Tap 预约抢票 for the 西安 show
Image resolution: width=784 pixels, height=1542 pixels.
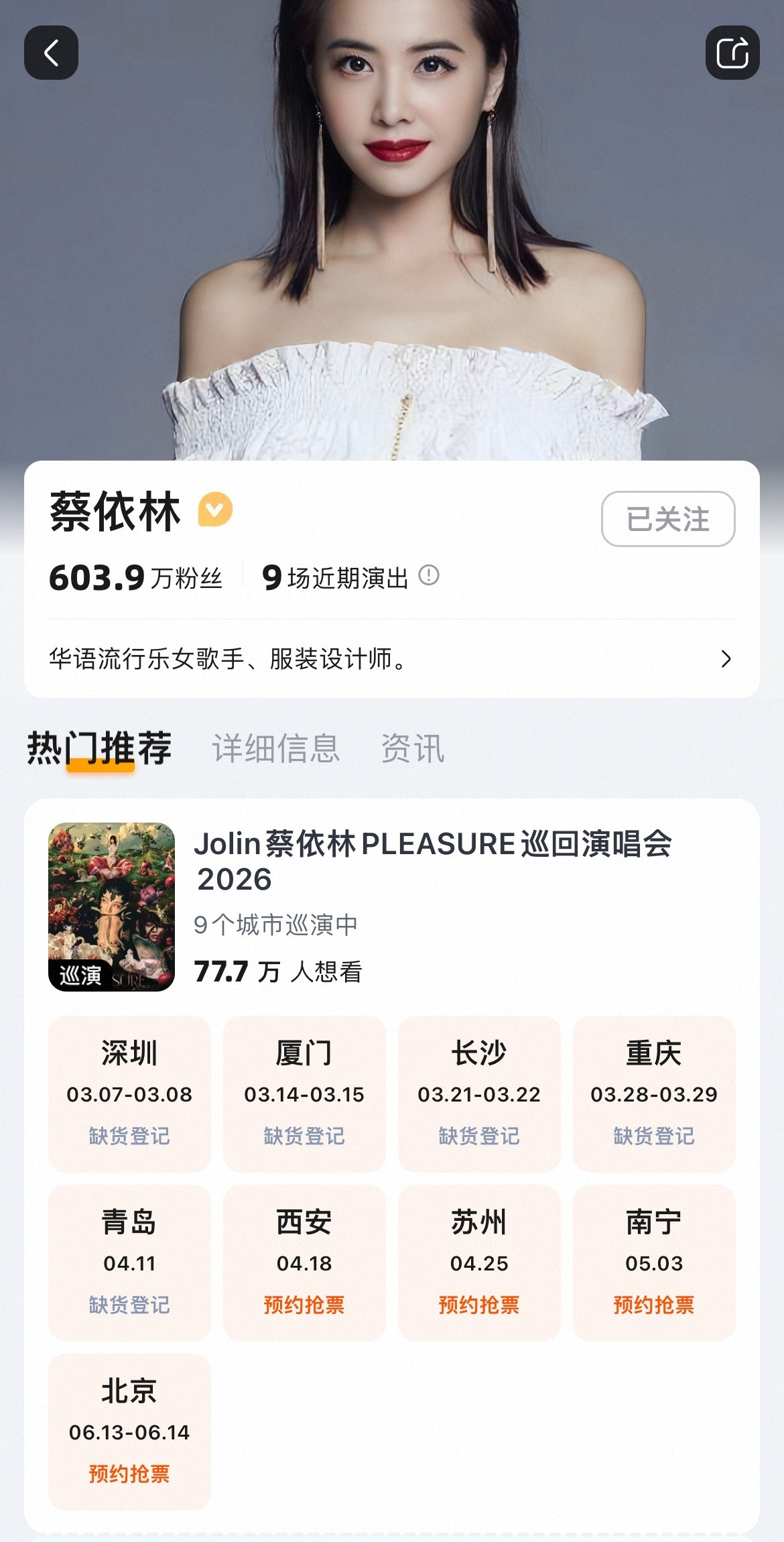[304, 1303]
